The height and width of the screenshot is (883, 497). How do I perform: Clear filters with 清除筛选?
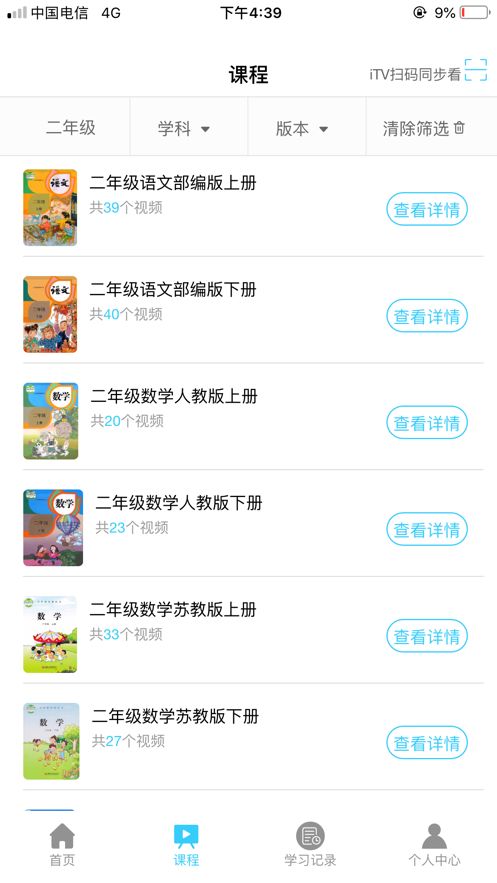(x=424, y=128)
